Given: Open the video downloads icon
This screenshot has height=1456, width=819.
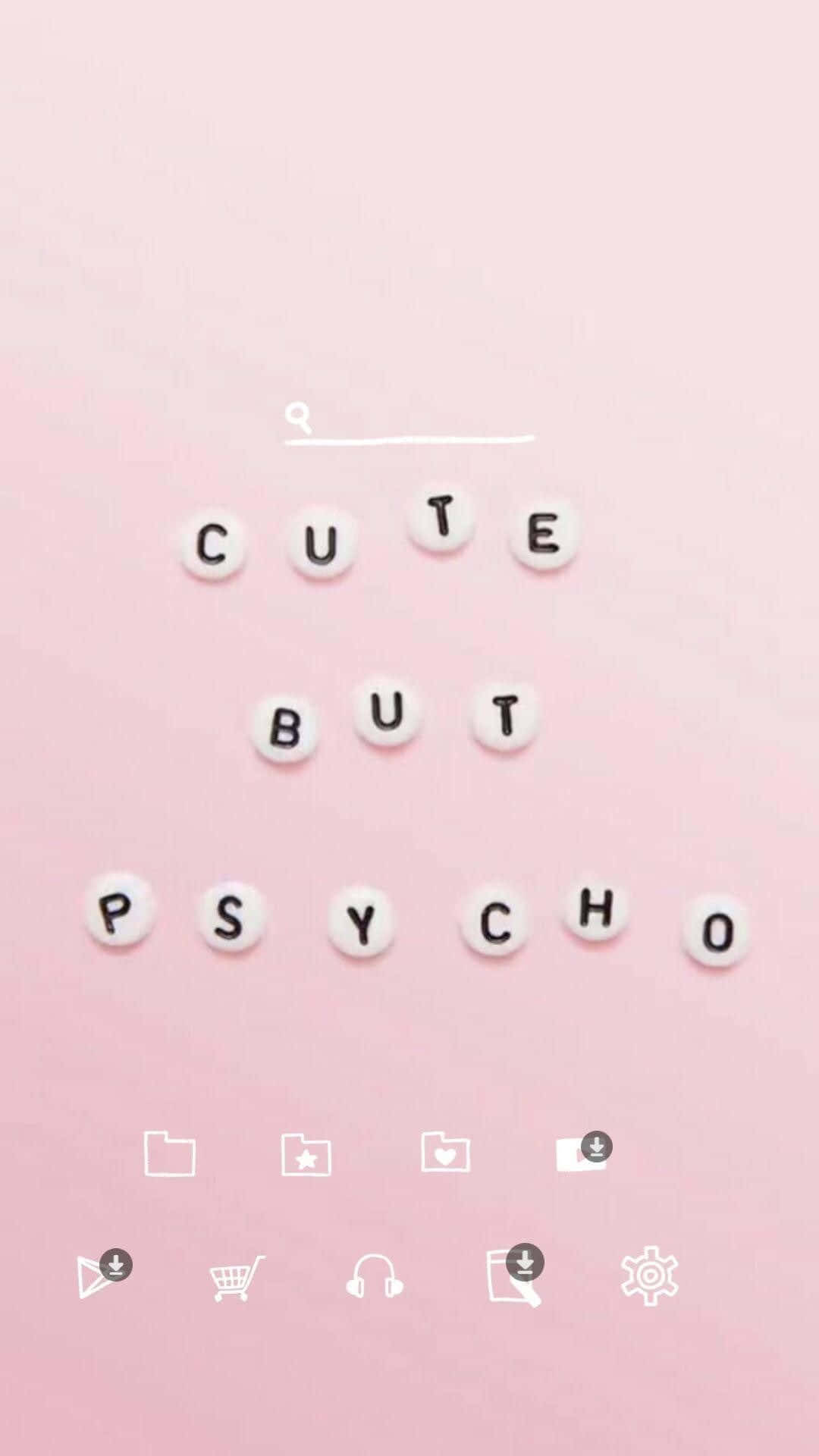Looking at the screenshot, I should pyautogui.click(x=578, y=1156).
